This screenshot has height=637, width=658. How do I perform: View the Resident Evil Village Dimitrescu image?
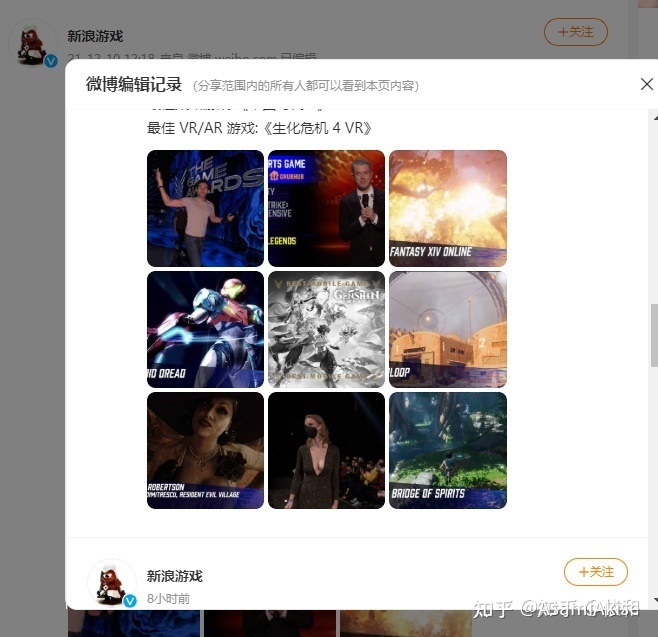pyautogui.click(x=205, y=450)
